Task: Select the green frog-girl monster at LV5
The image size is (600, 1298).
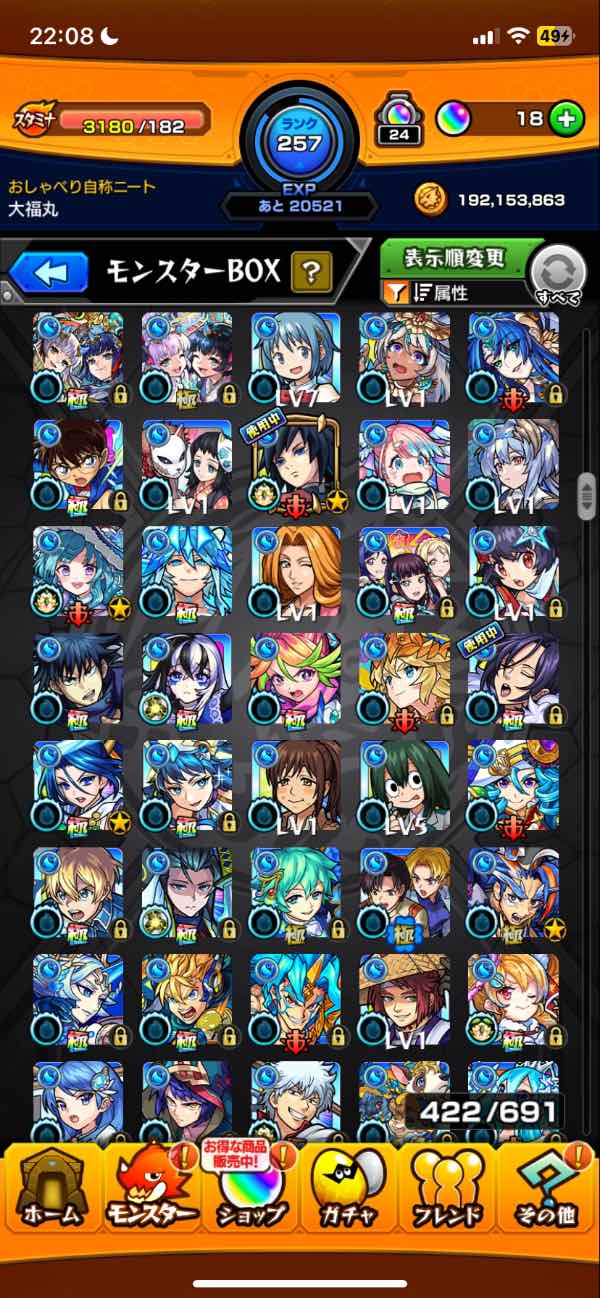Action: tap(404, 786)
